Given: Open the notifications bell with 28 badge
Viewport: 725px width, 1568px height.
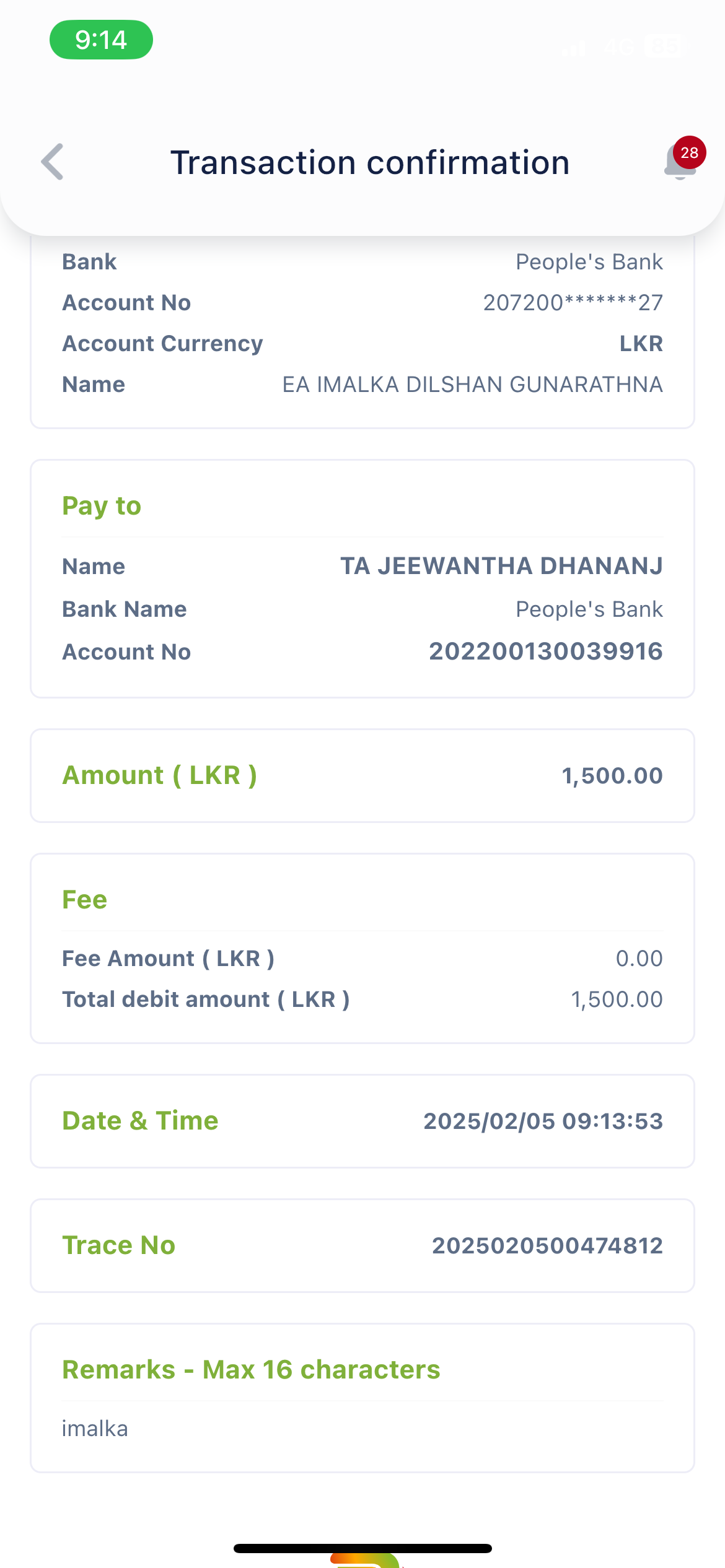Looking at the screenshot, I should (x=680, y=162).
